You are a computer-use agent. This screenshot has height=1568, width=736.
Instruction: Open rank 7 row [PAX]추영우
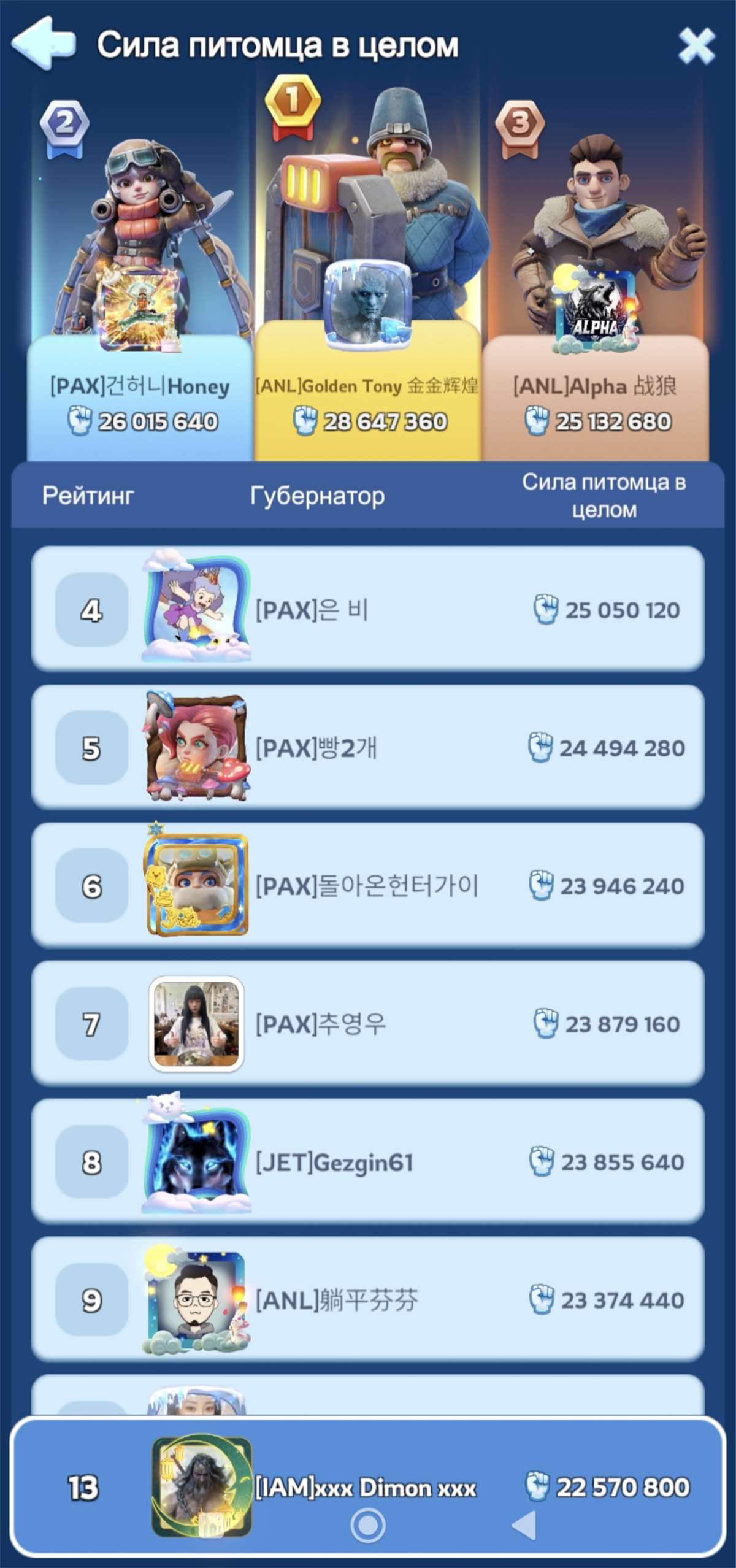coord(367,1023)
